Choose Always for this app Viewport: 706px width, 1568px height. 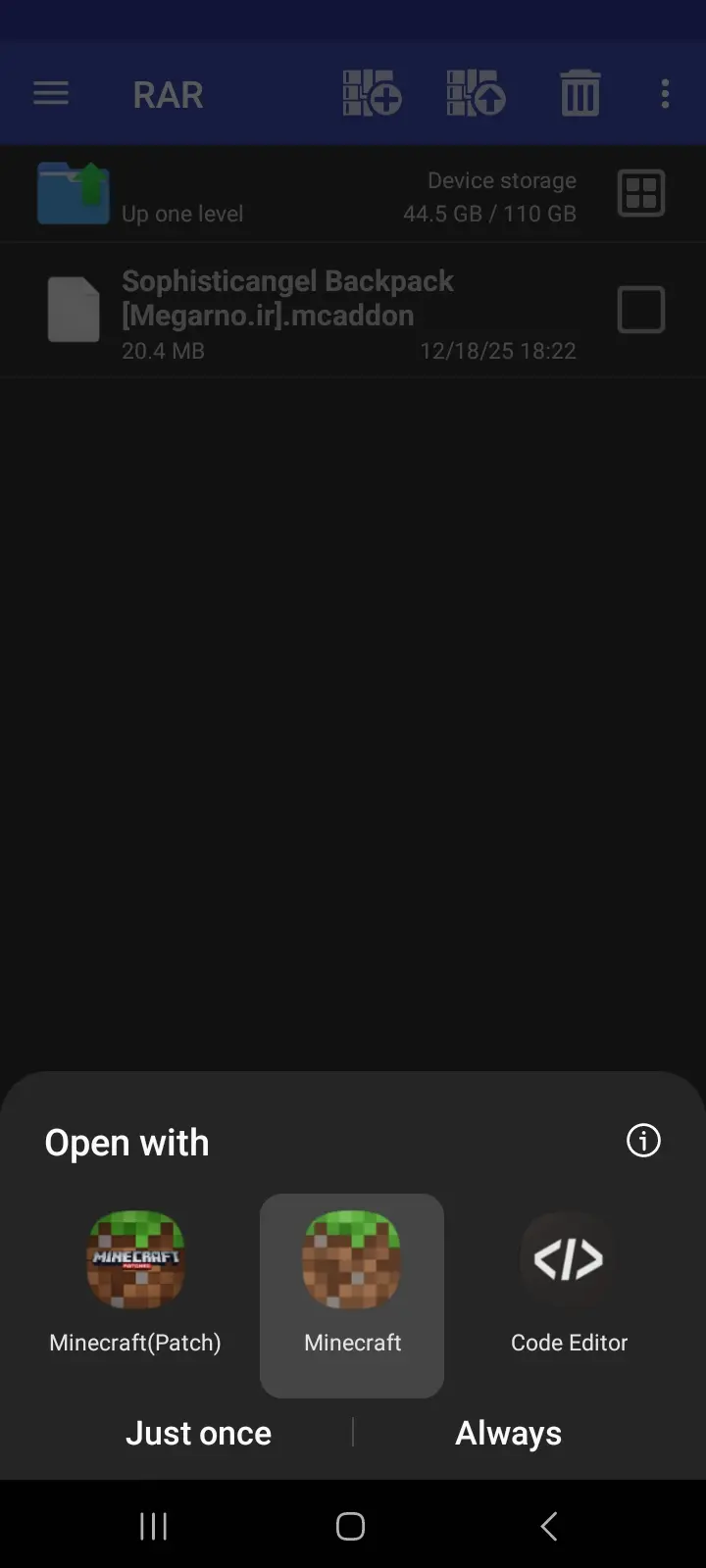point(508,1433)
